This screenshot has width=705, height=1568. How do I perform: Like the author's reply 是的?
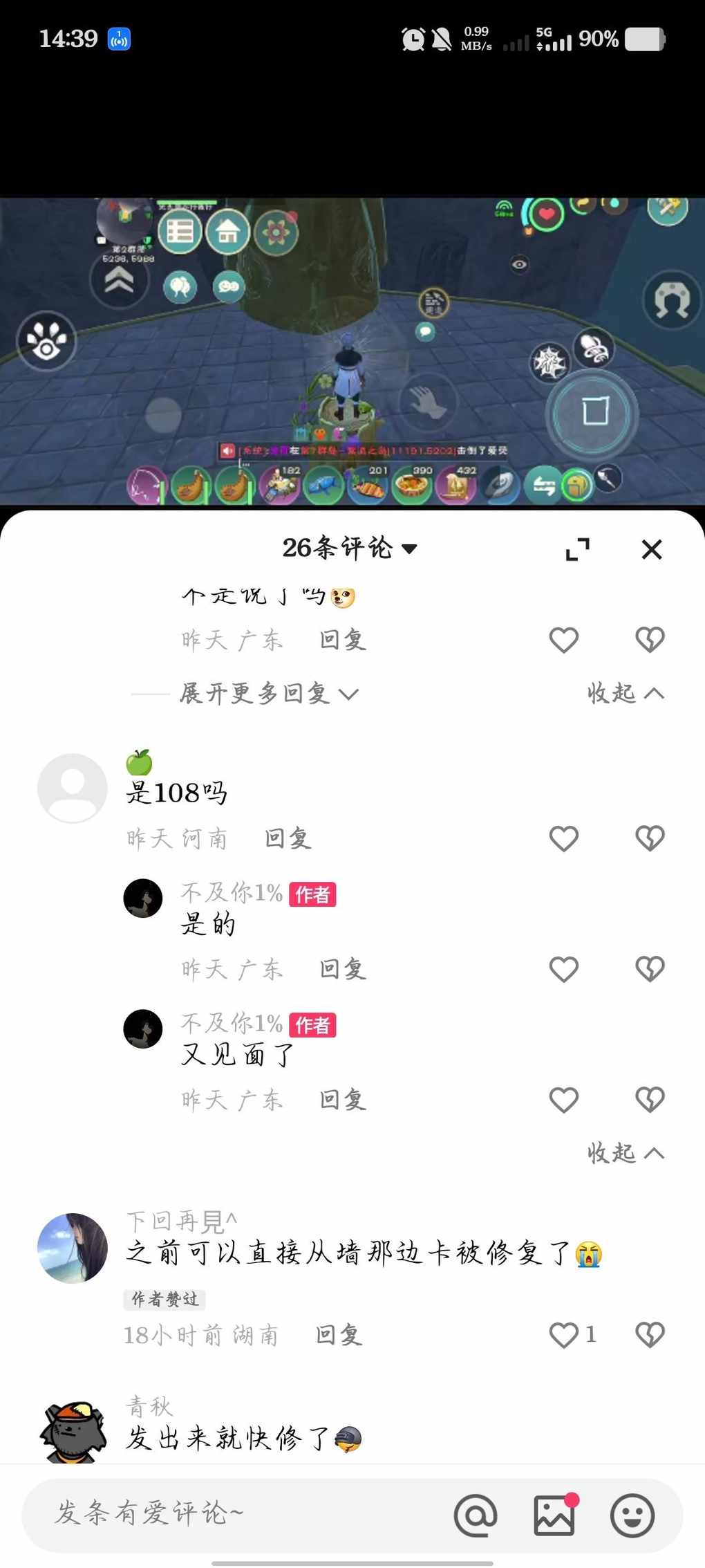click(x=563, y=970)
